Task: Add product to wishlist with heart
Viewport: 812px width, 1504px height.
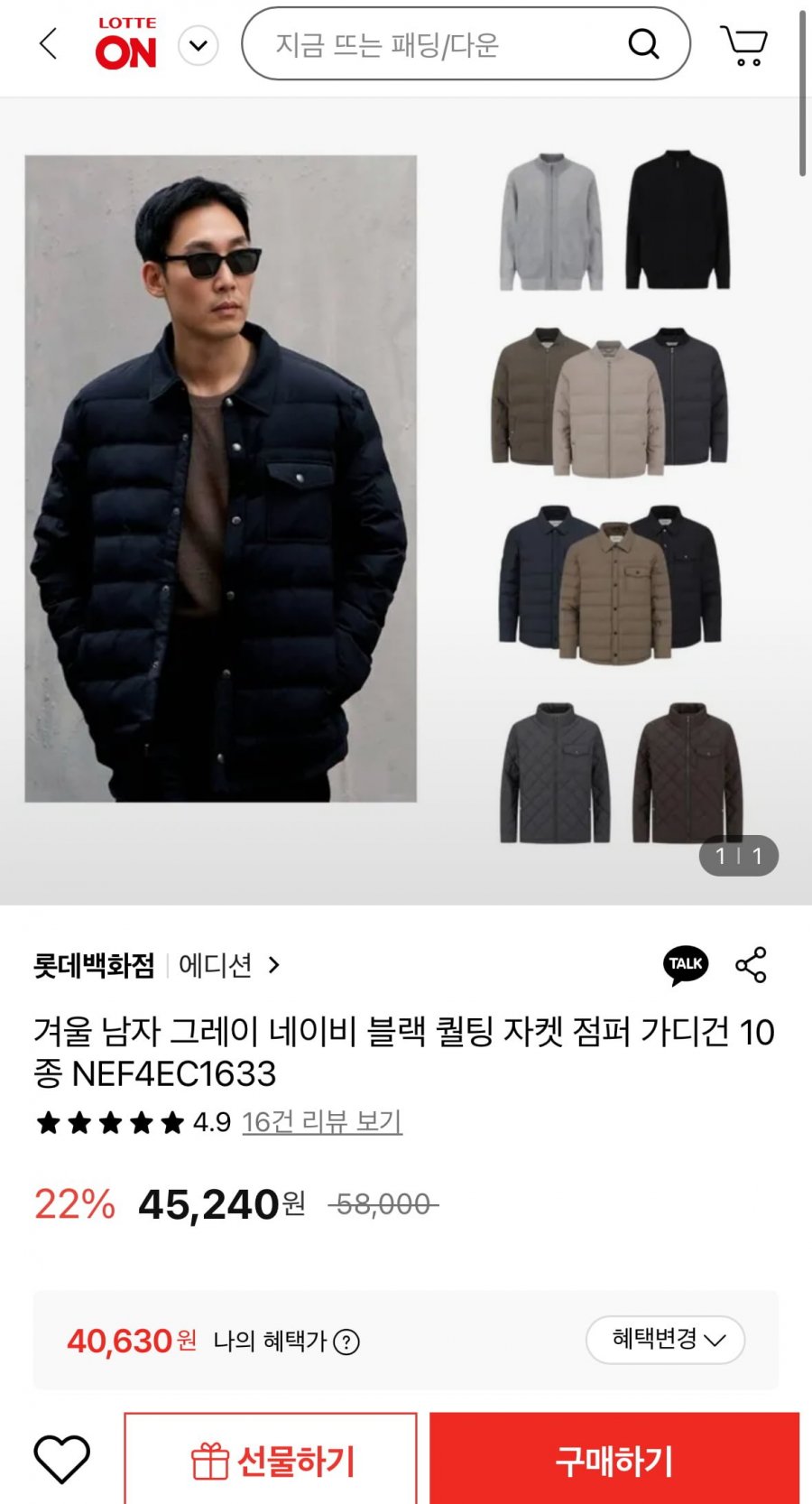Action: coord(62,1458)
